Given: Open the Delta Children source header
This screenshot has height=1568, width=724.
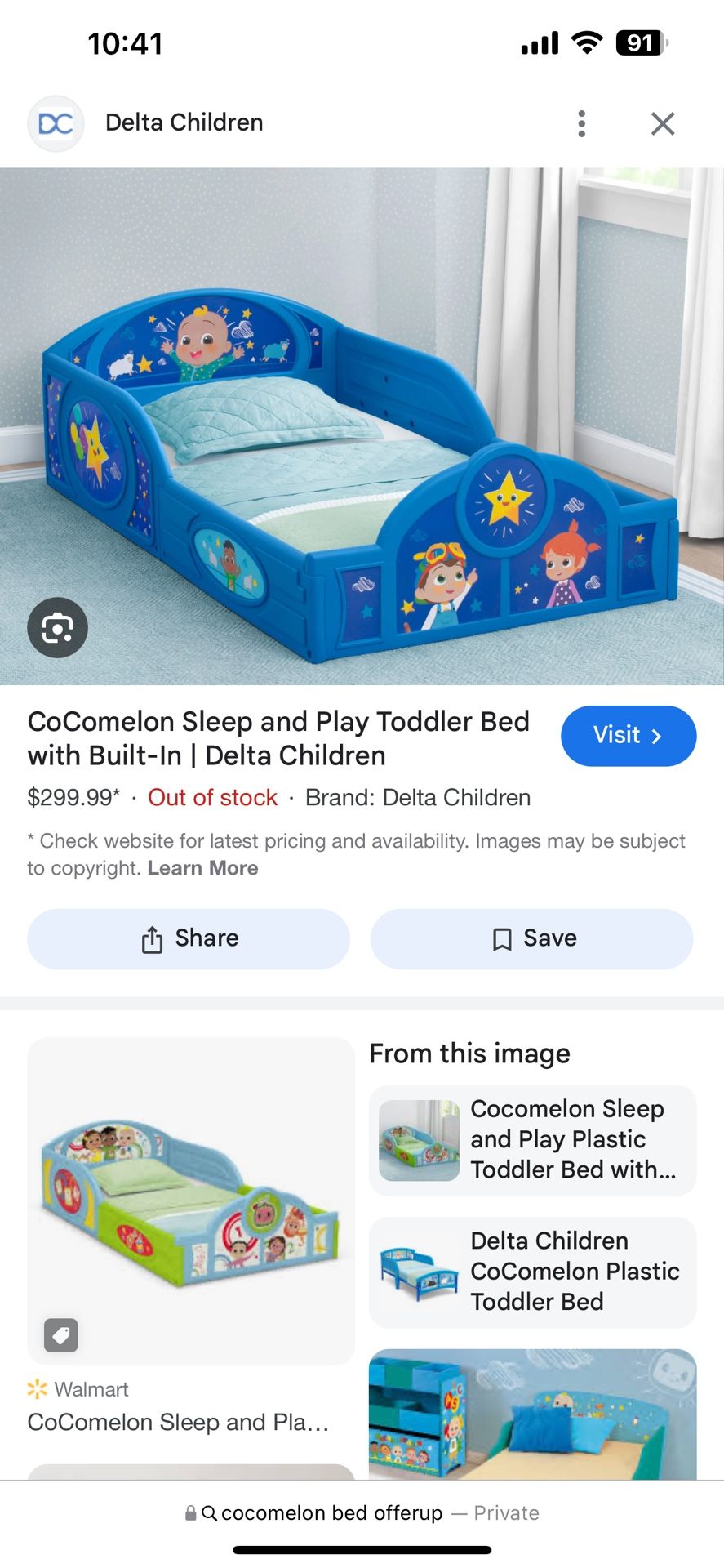Looking at the screenshot, I should point(184,122).
